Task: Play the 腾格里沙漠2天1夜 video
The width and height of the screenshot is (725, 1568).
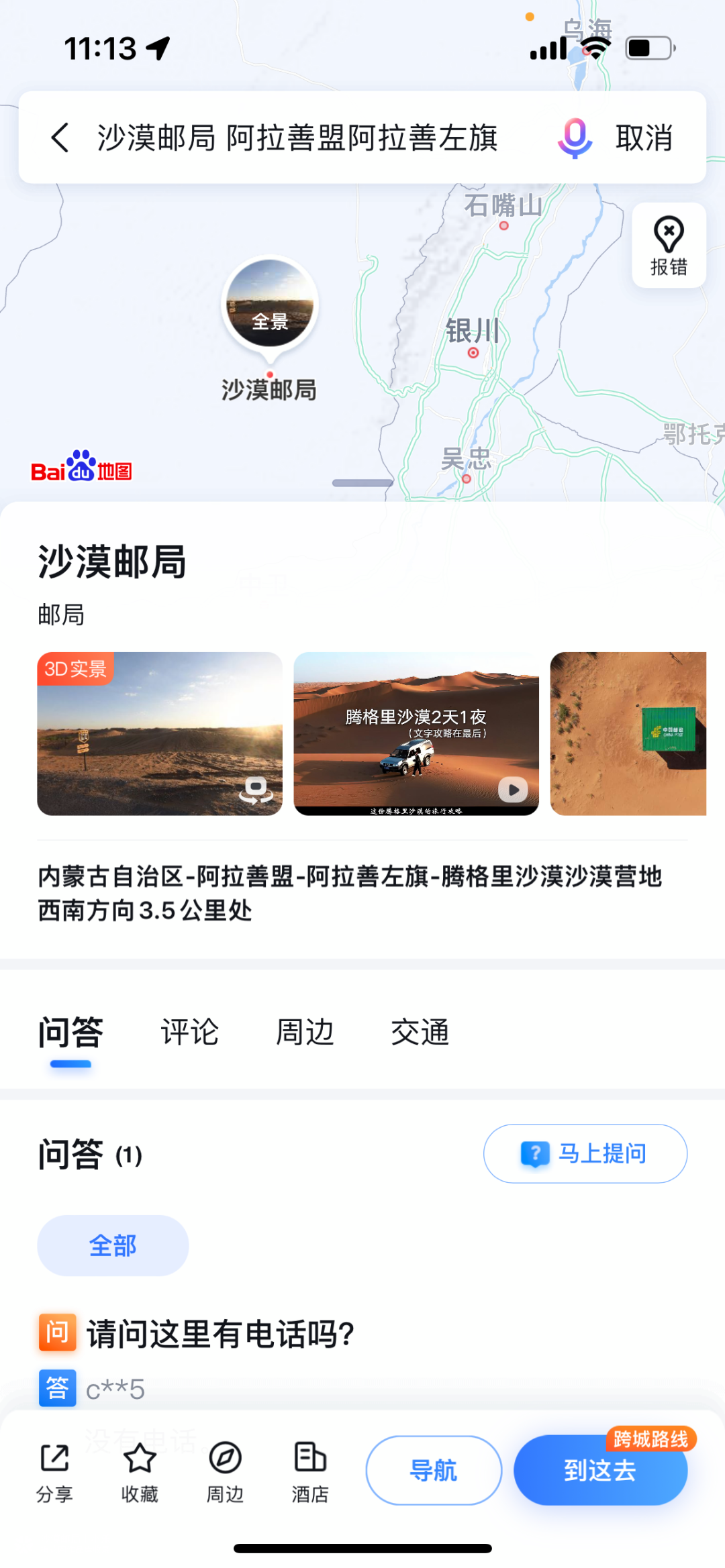Action: tap(416, 733)
